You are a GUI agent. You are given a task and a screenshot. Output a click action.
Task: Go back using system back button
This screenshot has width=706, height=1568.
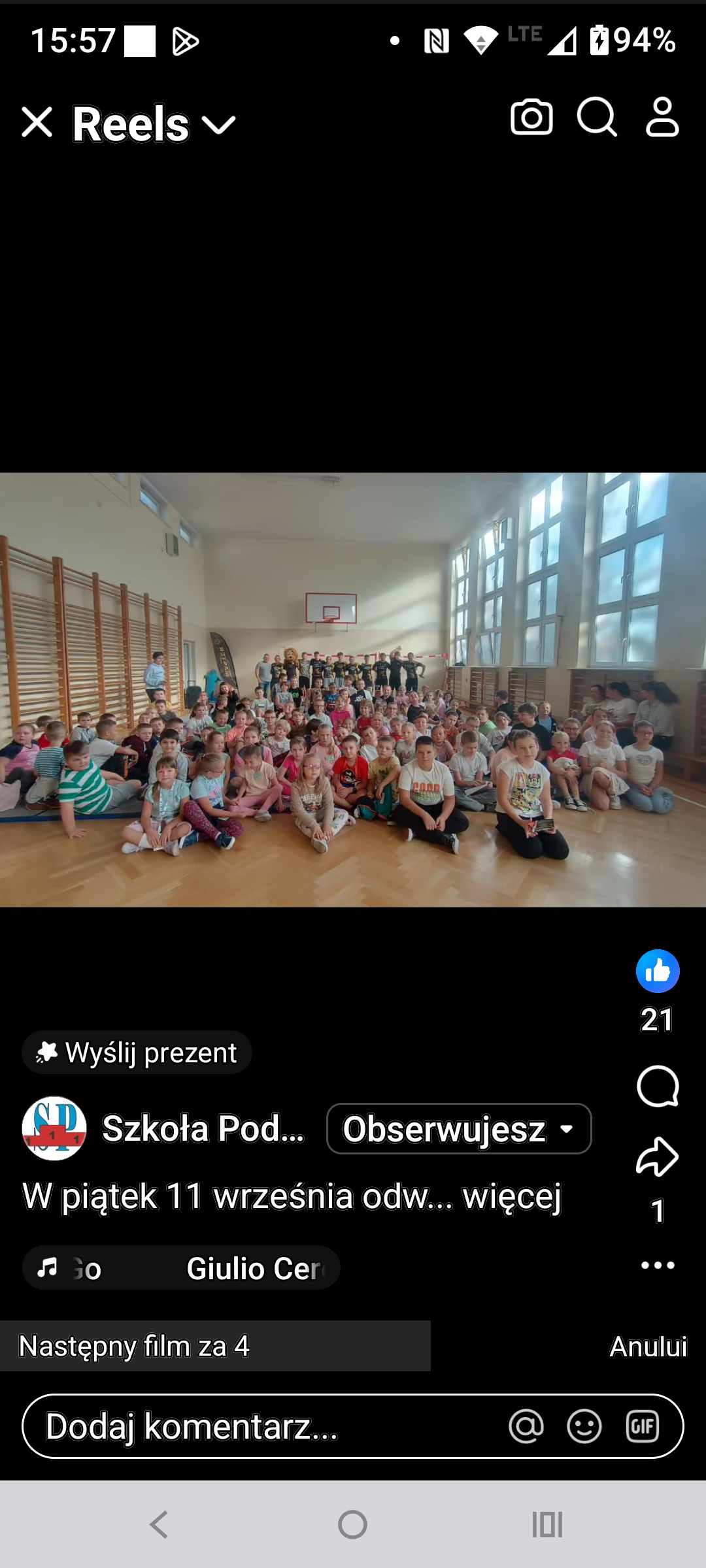[159, 1525]
